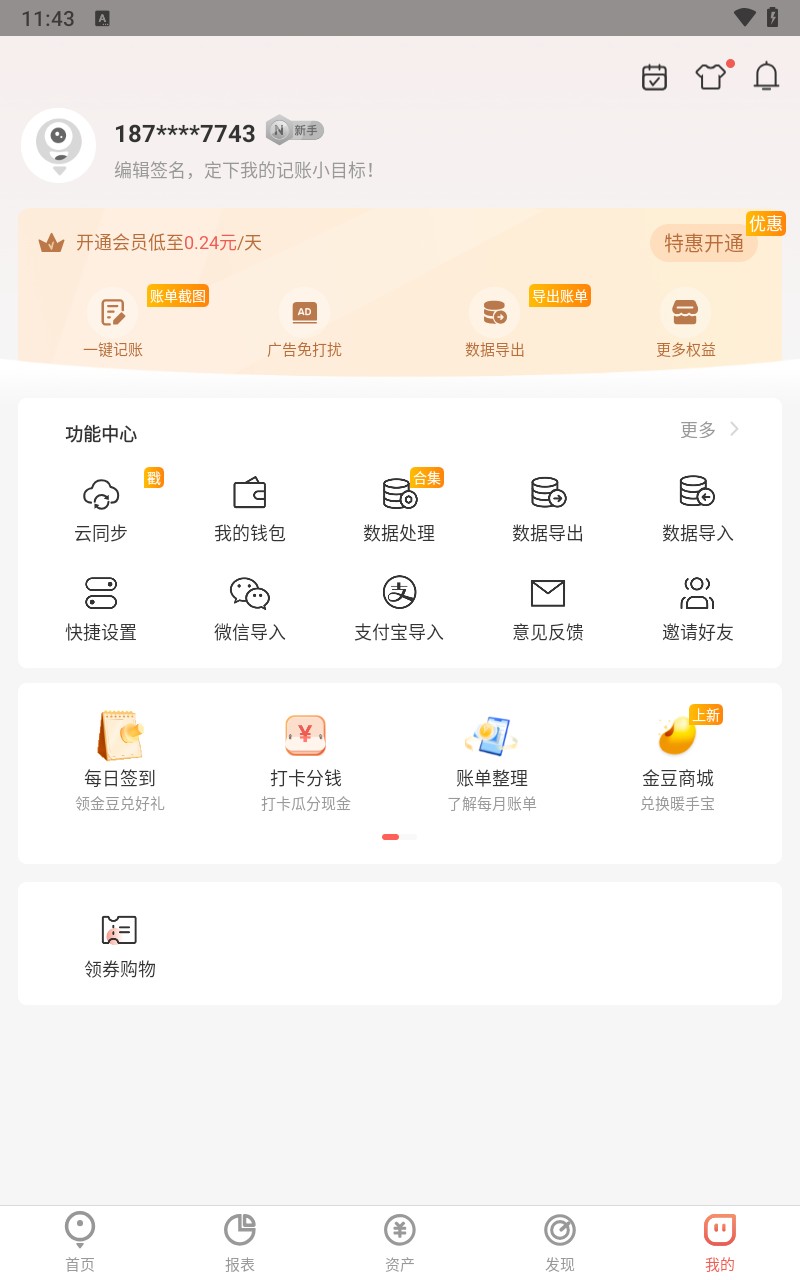Viewport: 800px width, 1280px height.
Task: Open 我的钱包 wallet
Action: tap(248, 508)
